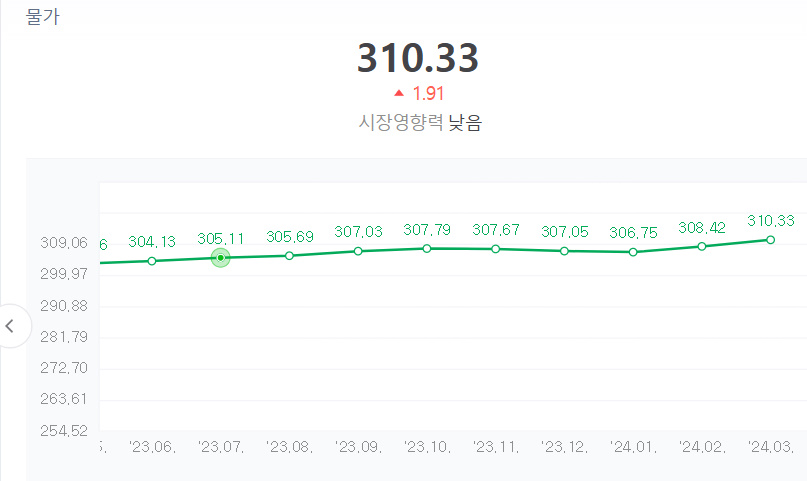Select the '23.11 data point 307.67
807x481 pixels.
pos(496,249)
